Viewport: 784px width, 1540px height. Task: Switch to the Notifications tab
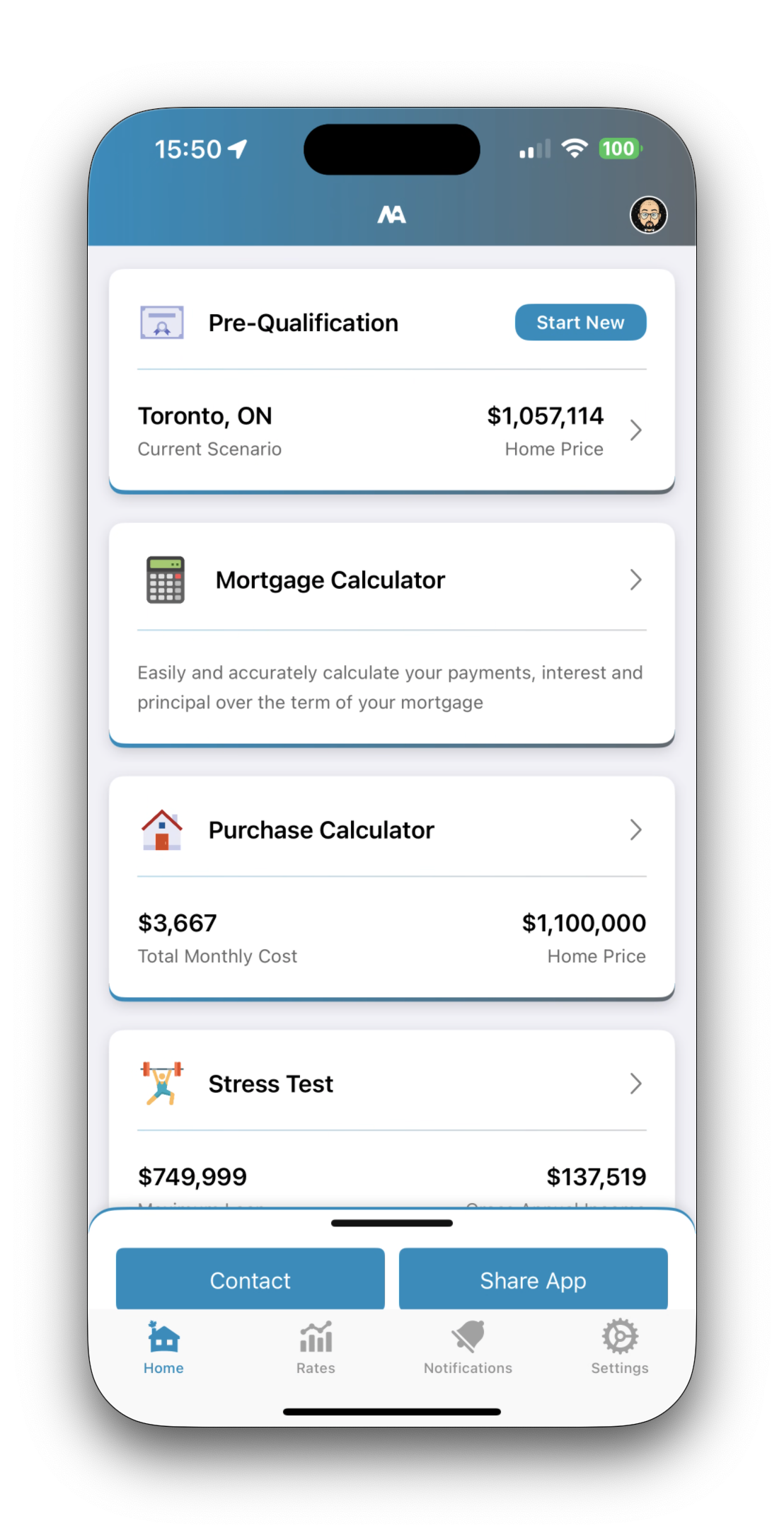468,1347
